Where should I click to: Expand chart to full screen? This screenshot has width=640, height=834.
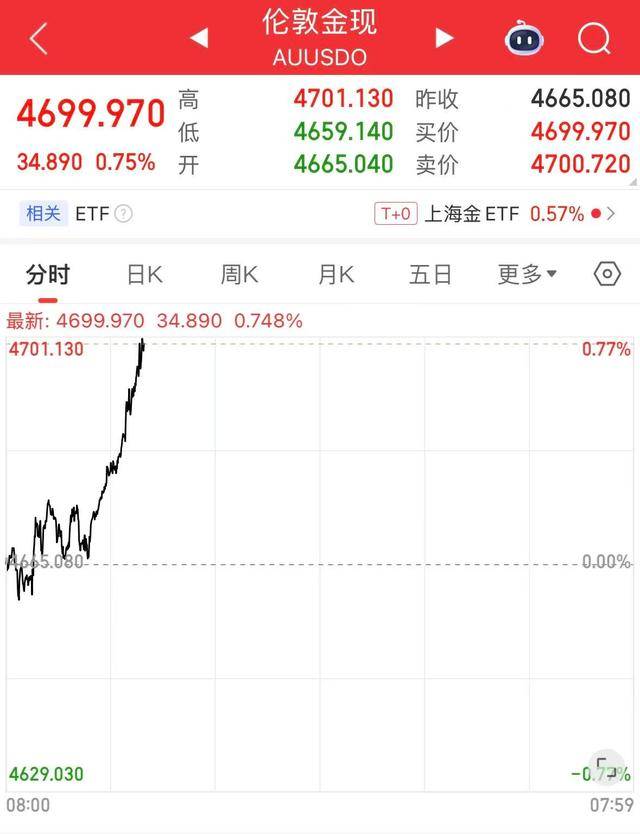[x=607, y=766]
